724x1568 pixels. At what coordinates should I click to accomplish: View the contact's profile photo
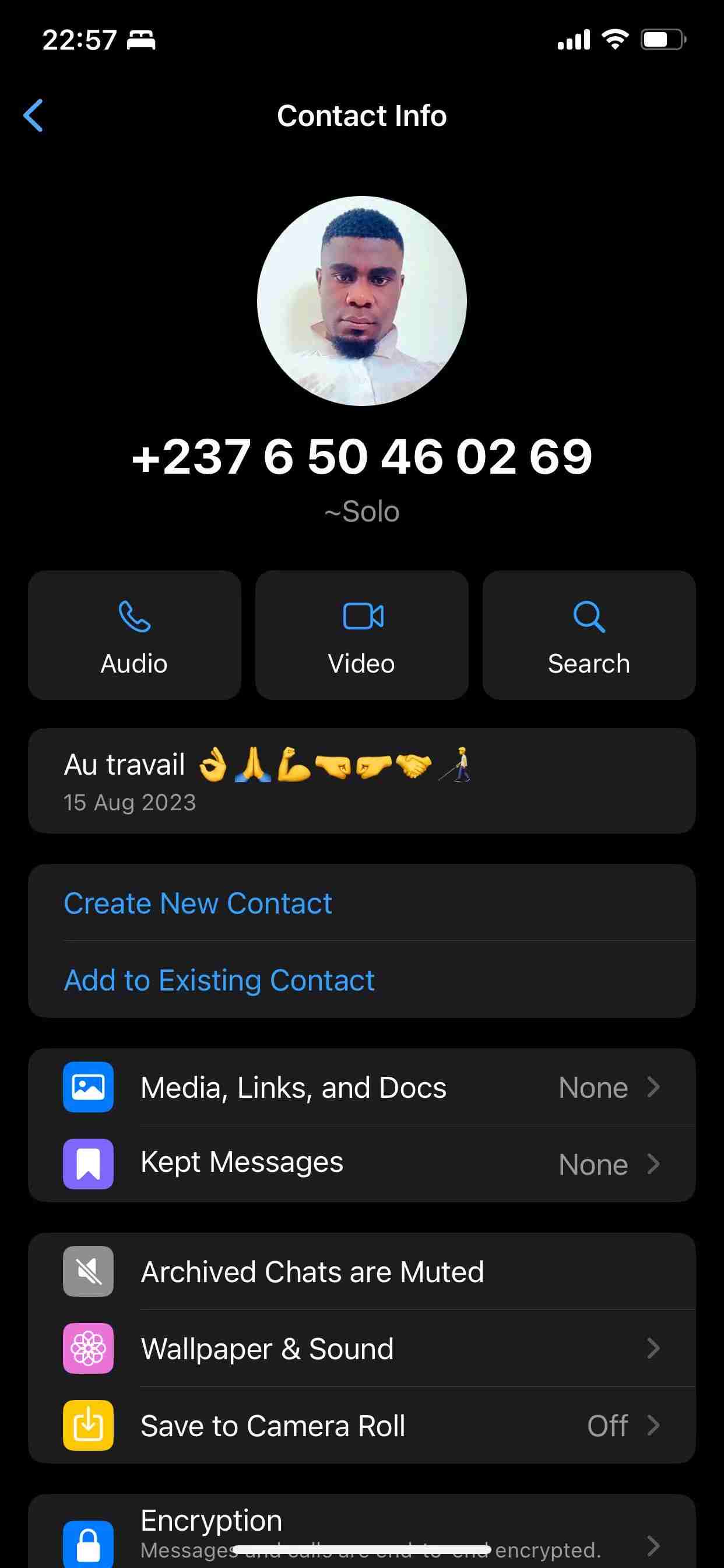361,300
